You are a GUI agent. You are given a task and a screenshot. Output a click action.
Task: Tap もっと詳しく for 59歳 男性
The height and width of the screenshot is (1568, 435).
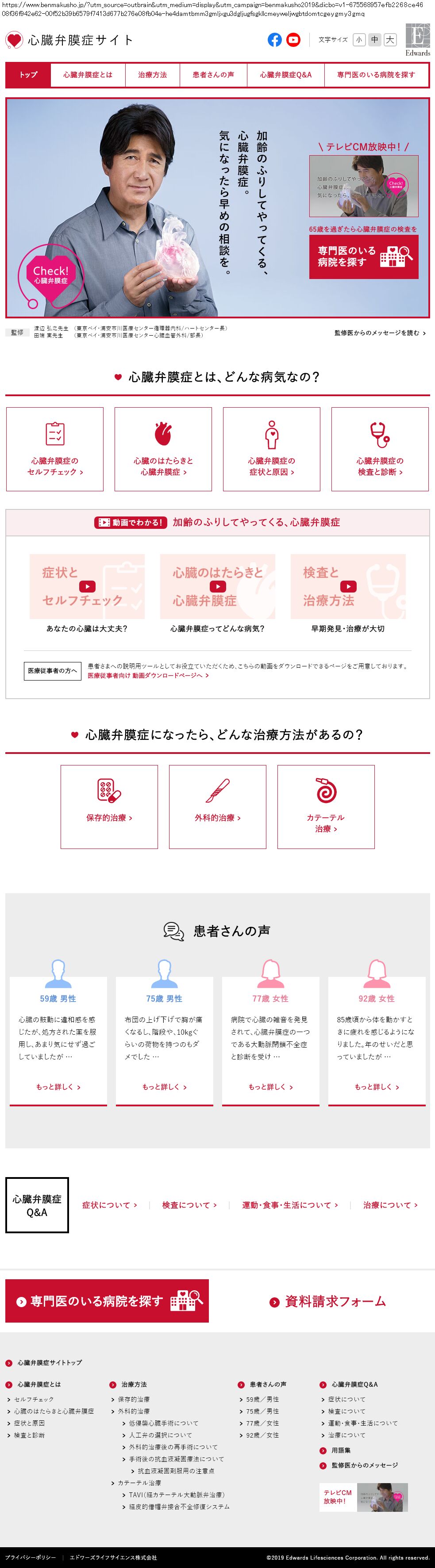[x=58, y=1086]
